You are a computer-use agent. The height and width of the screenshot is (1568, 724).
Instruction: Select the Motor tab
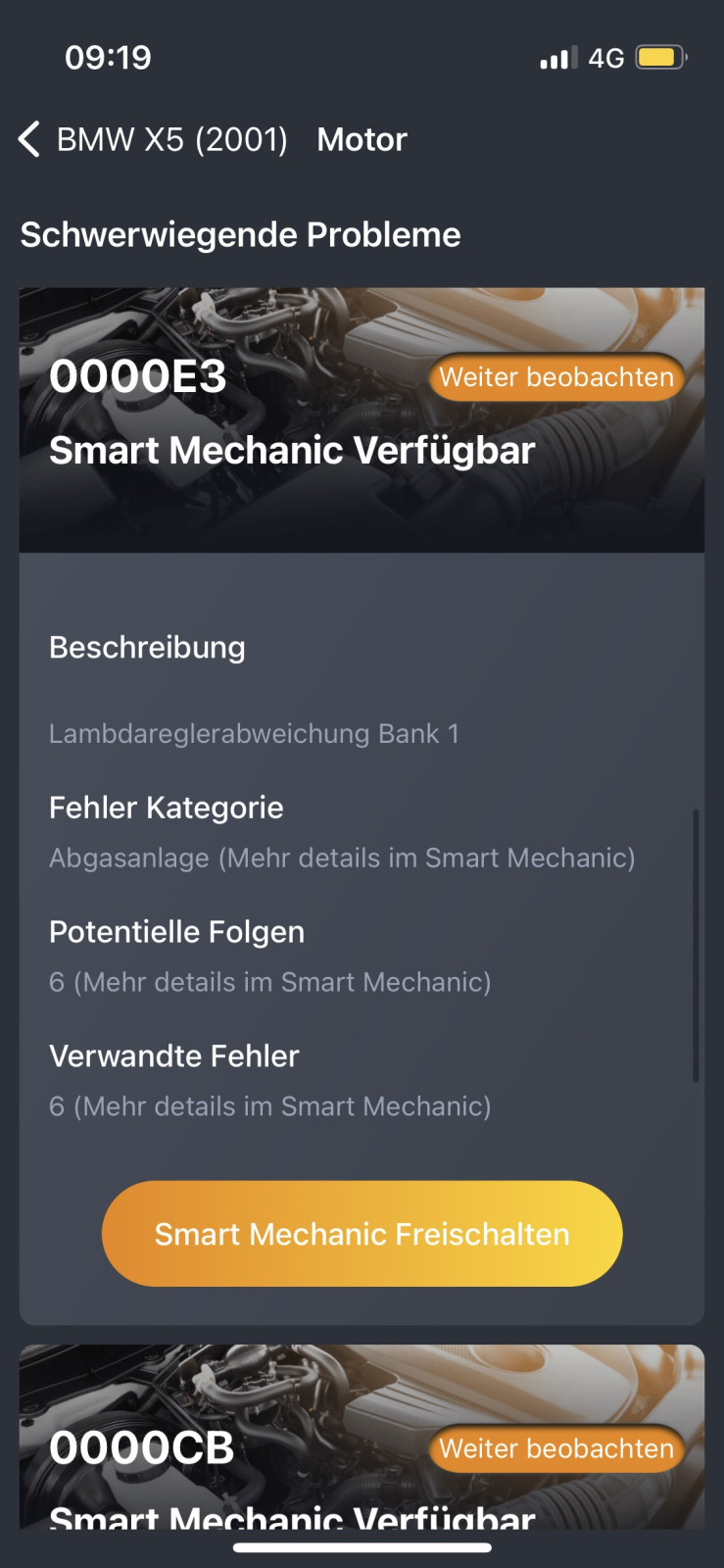362,138
